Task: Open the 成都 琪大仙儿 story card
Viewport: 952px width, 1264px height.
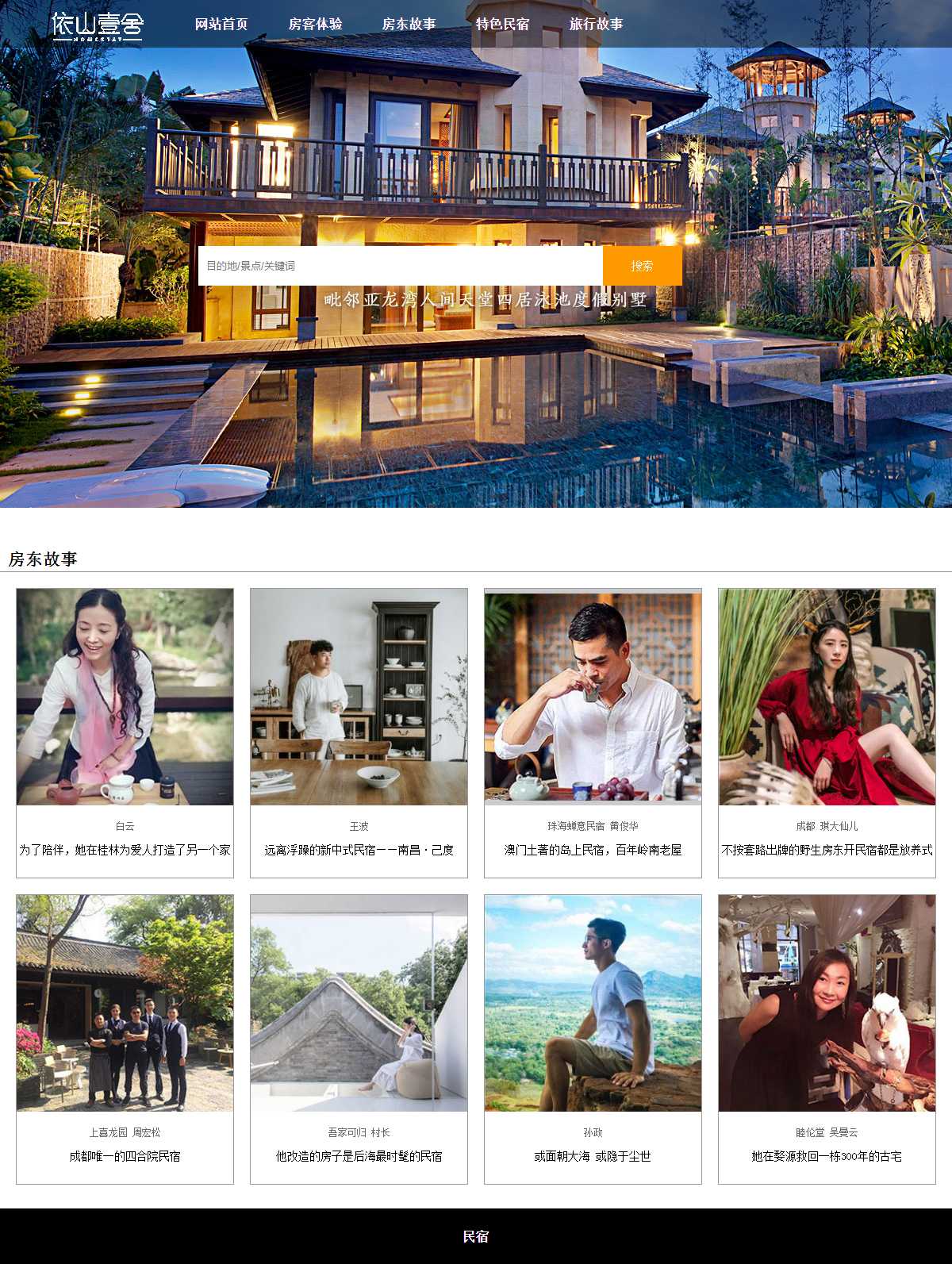Action: point(827,732)
